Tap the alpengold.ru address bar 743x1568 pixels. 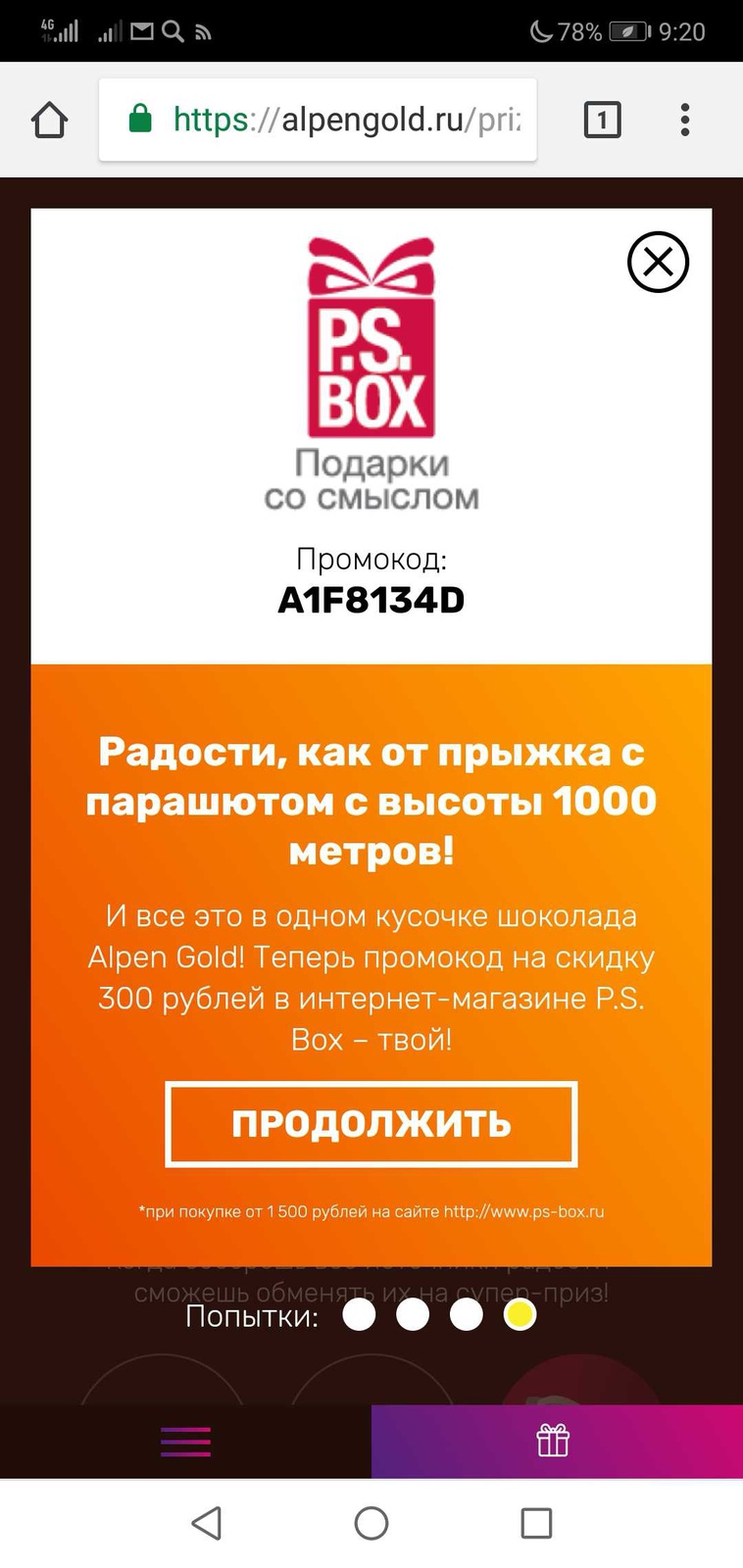(333, 120)
